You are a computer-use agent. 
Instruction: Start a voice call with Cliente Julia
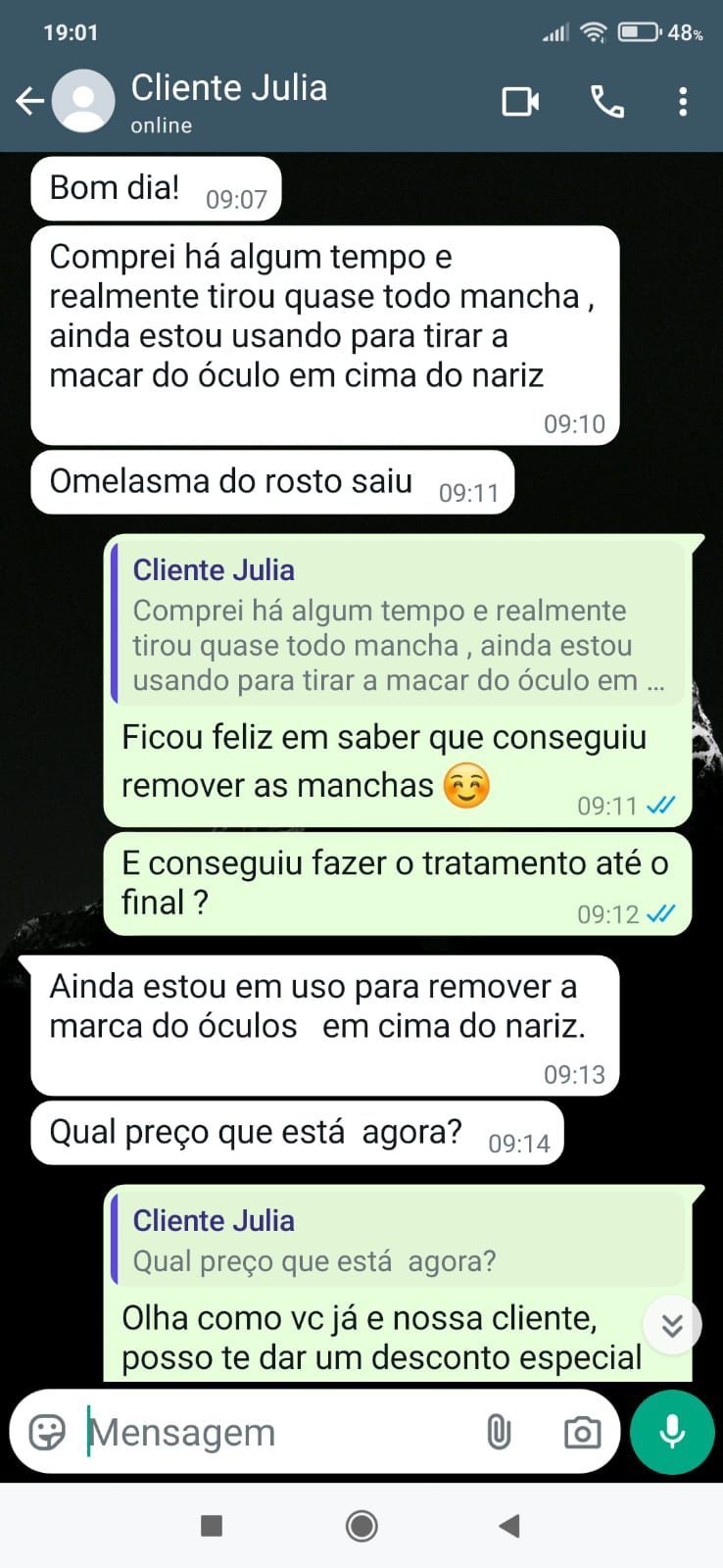(606, 101)
